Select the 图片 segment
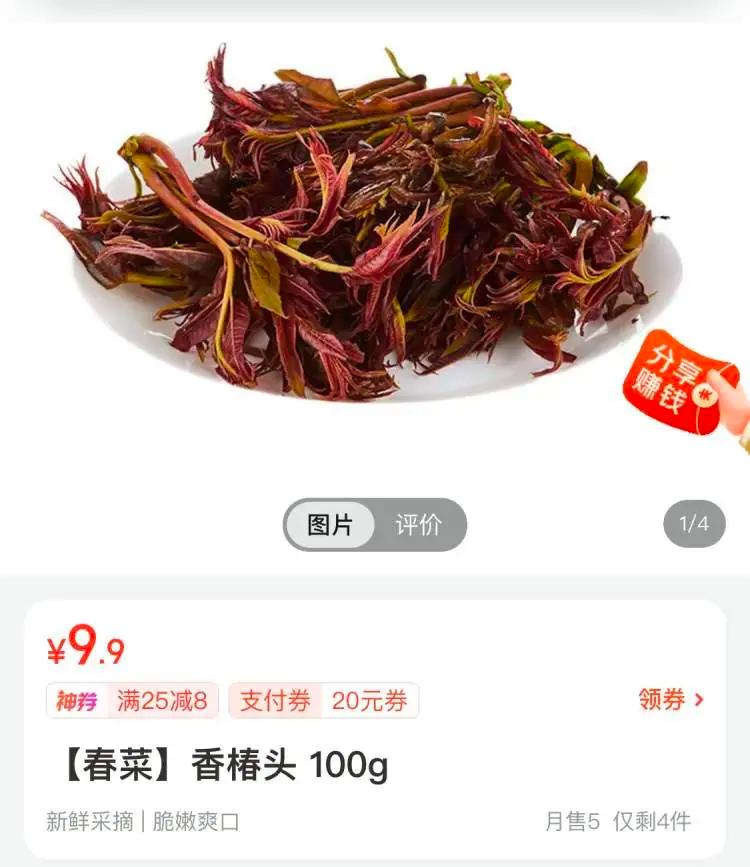 (x=330, y=525)
